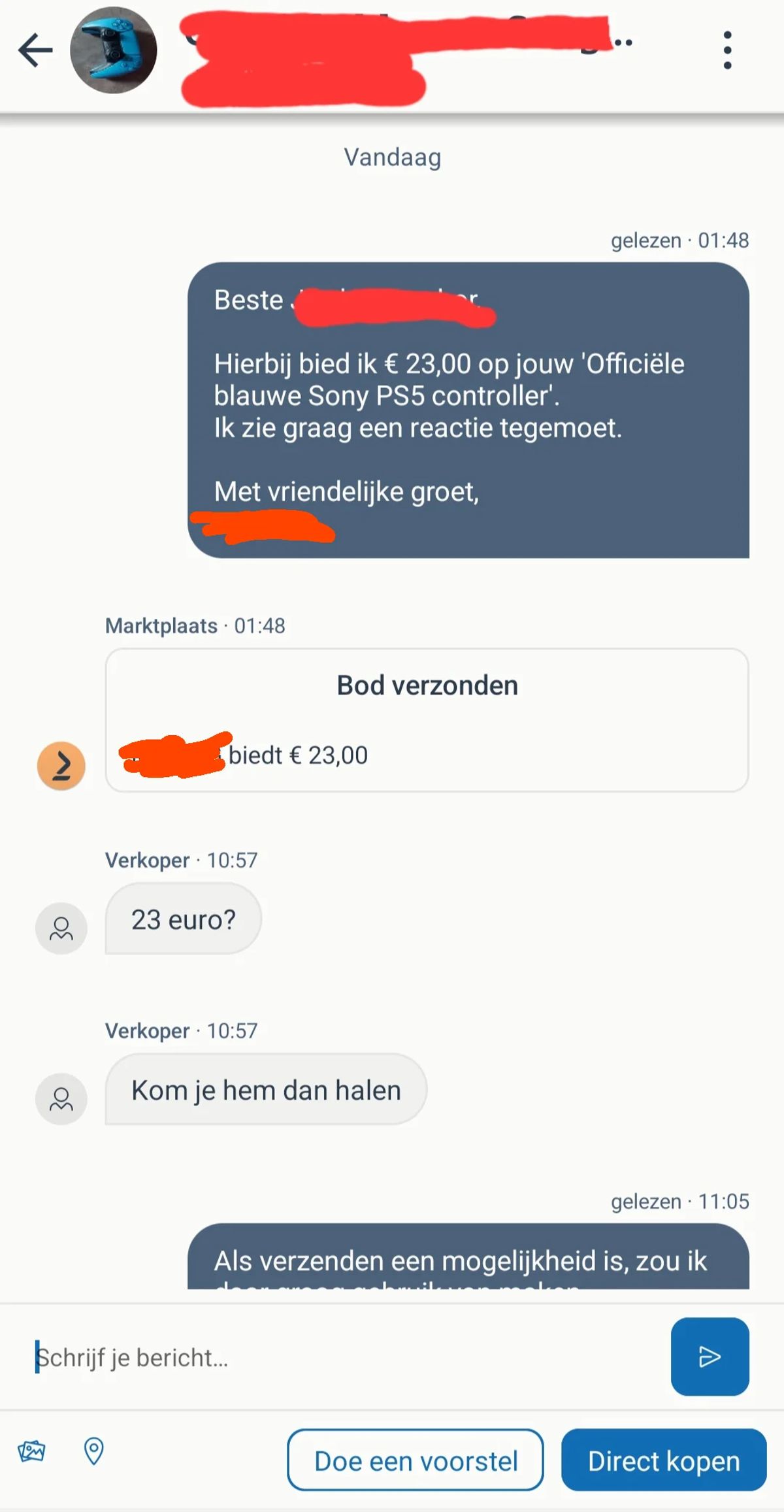Tap the 'Doe een voorstel' button
The image size is (784, 1512).
pos(416,1460)
